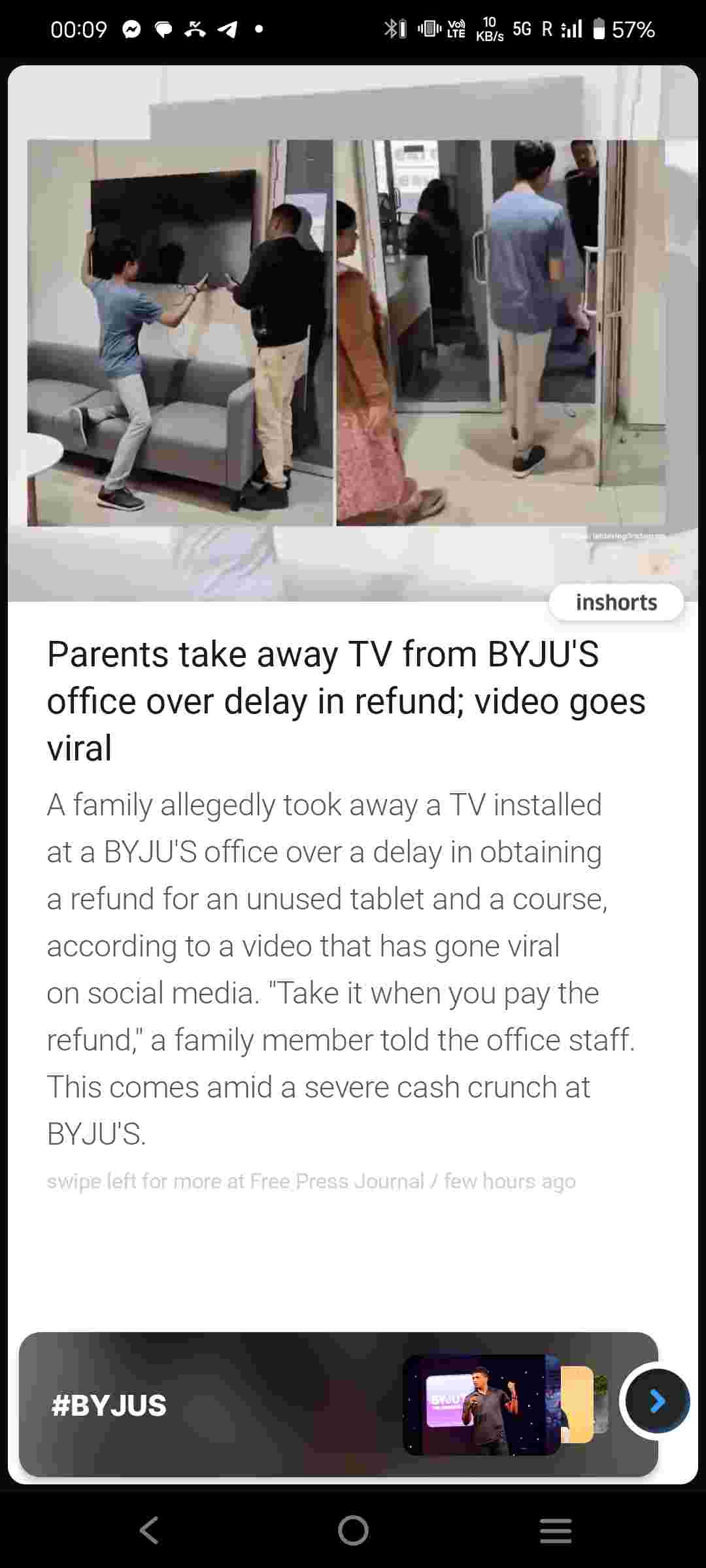706x1568 pixels.
Task: Go back using the system back button
Action: (x=150, y=1529)
